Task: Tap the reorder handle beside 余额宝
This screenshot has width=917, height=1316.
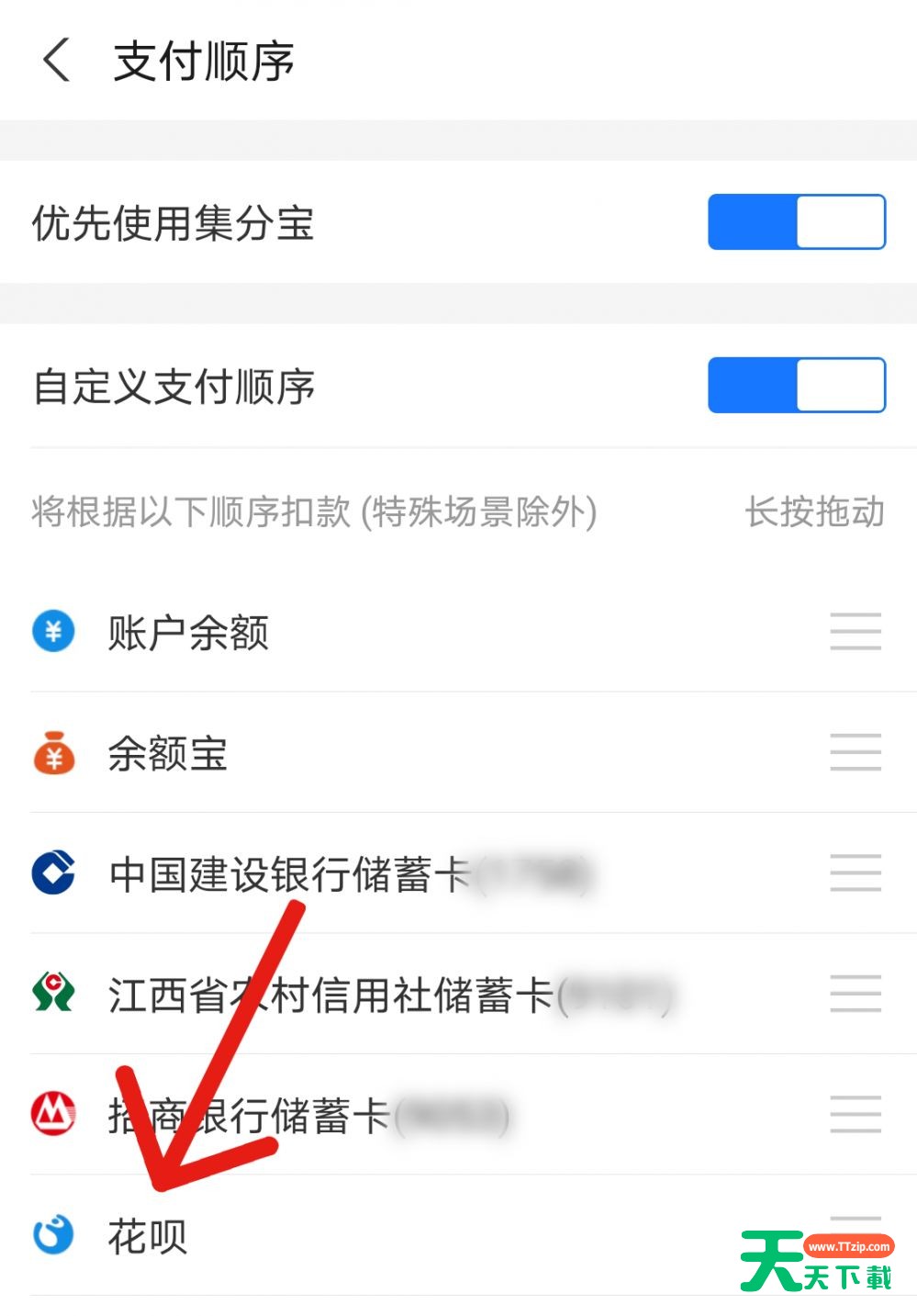Action: click(x=855, y=753)
